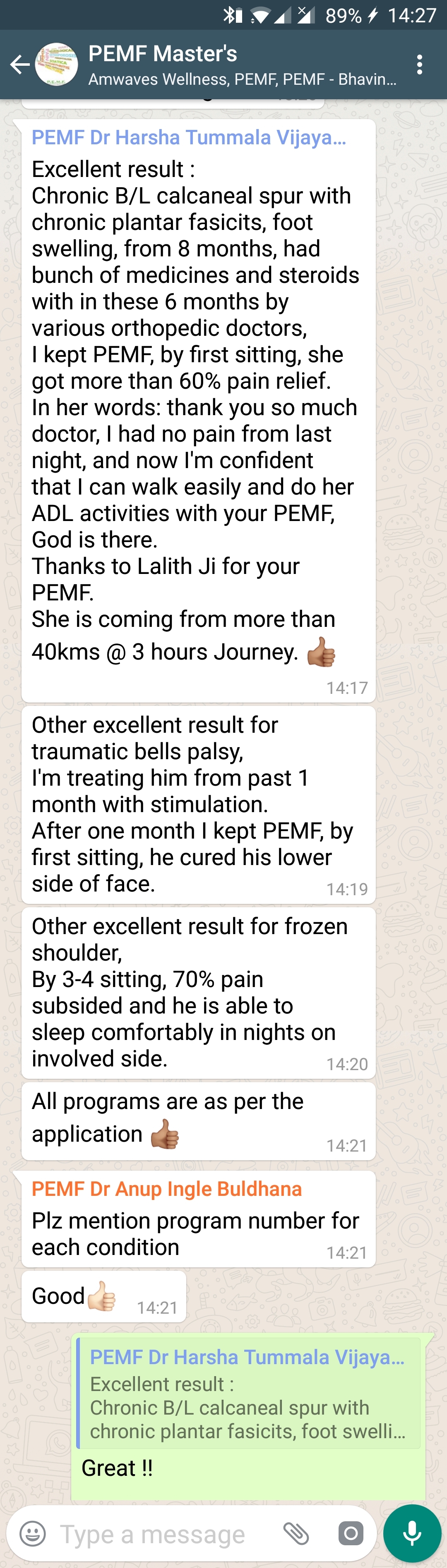Viewport: 447px width, 1568px height.
Task: Attach a file with the paperclip
Action: point(297,1533)
